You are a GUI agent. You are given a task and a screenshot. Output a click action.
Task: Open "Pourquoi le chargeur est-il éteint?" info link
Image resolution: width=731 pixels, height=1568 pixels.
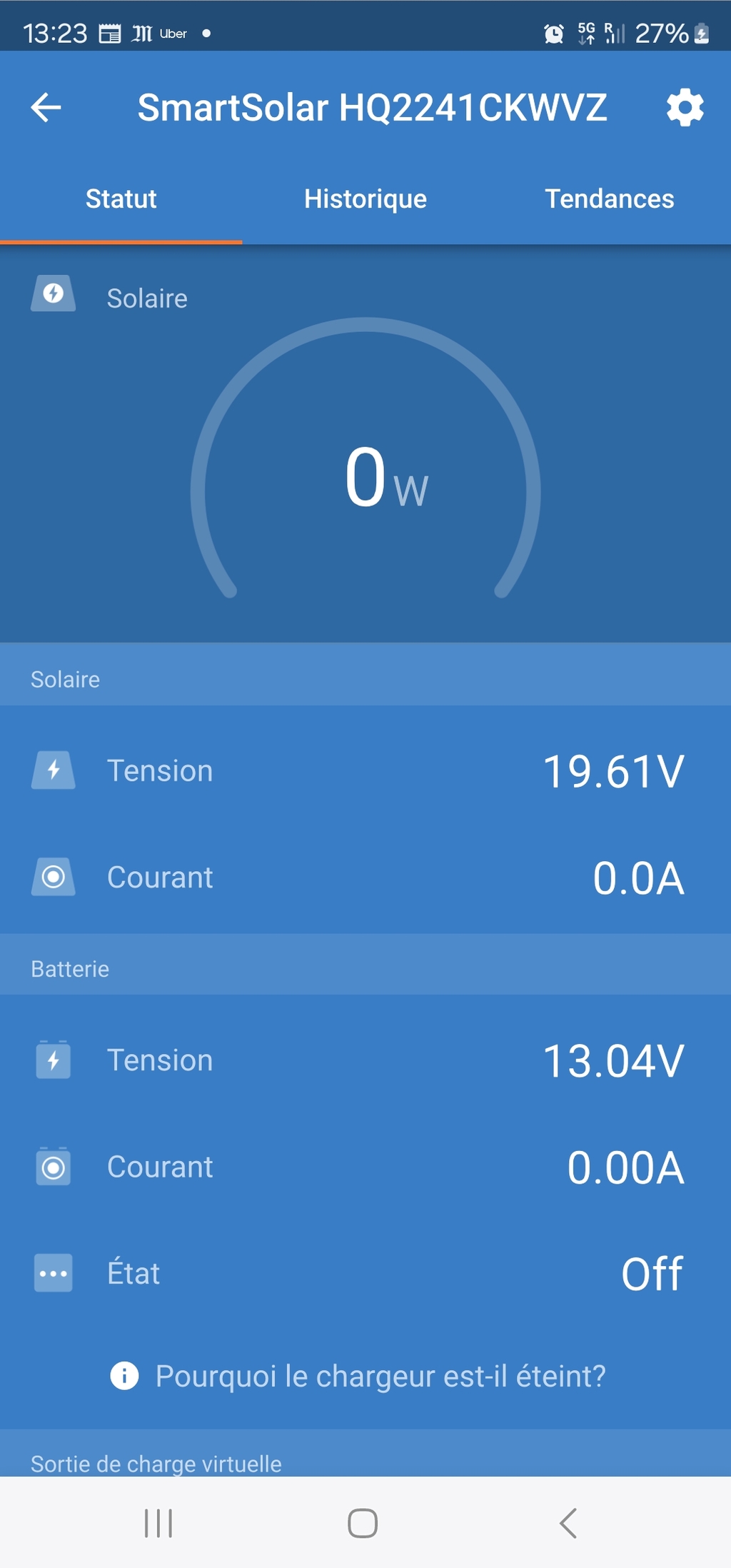tap(358, 1375)
